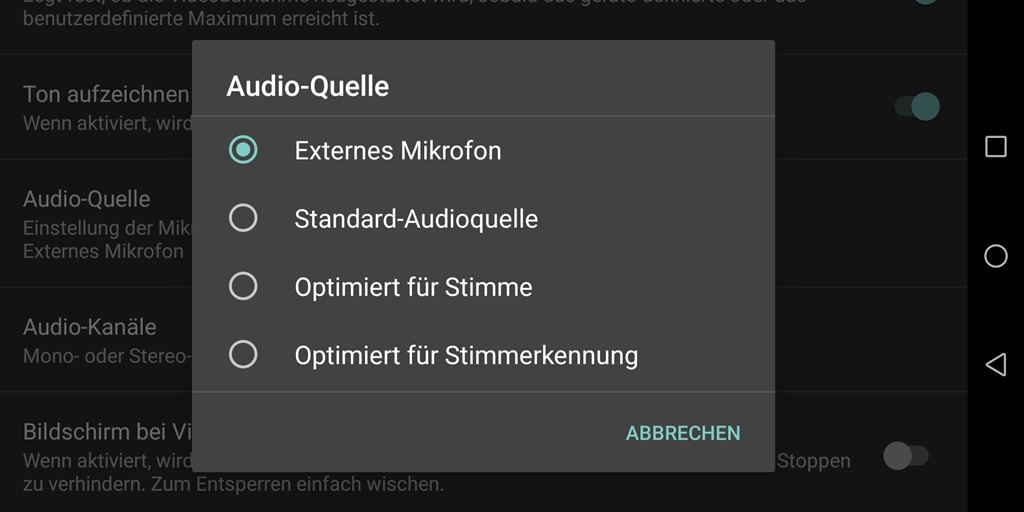
Task: Select Externes Mikrofon option
Action: click(398, 151)
